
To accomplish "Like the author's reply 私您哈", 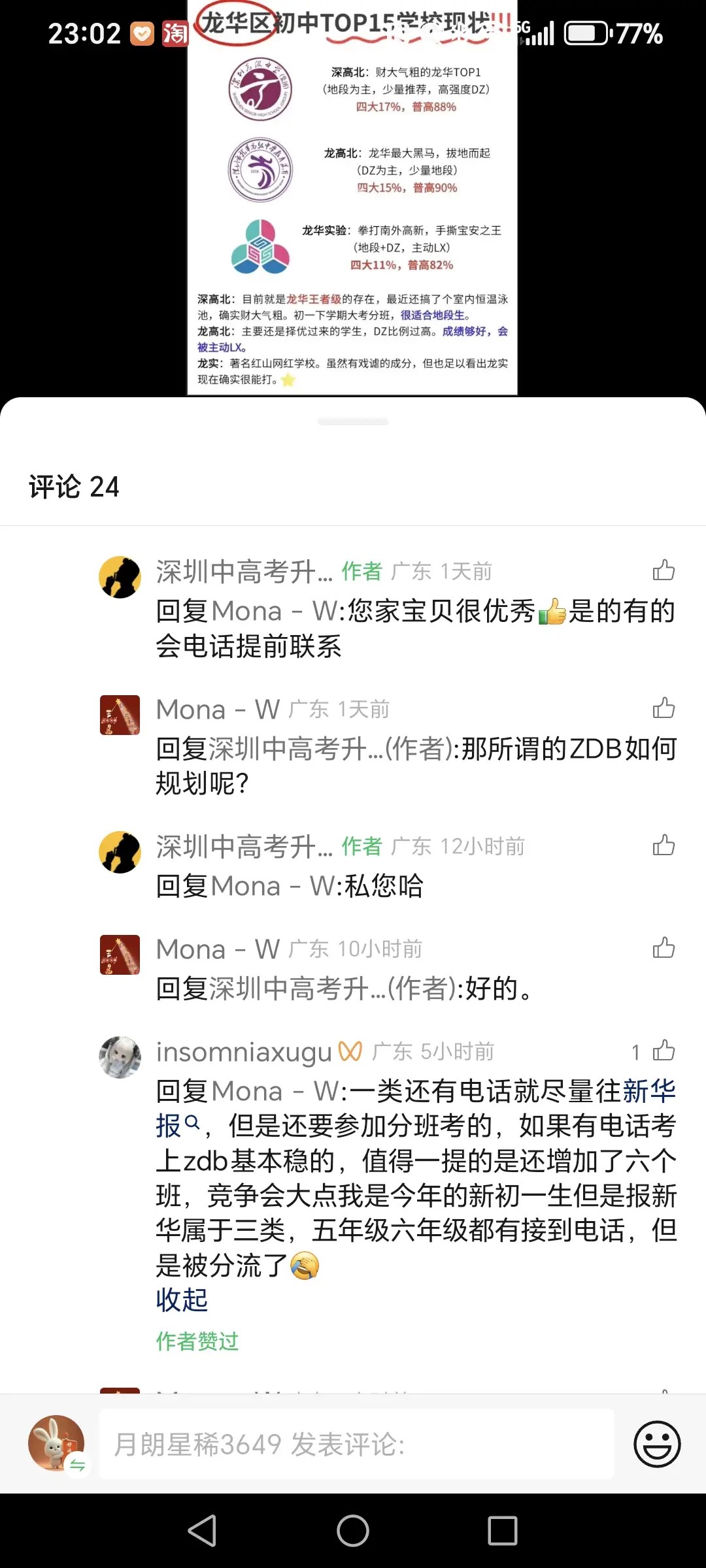I will tap(664, 845).
